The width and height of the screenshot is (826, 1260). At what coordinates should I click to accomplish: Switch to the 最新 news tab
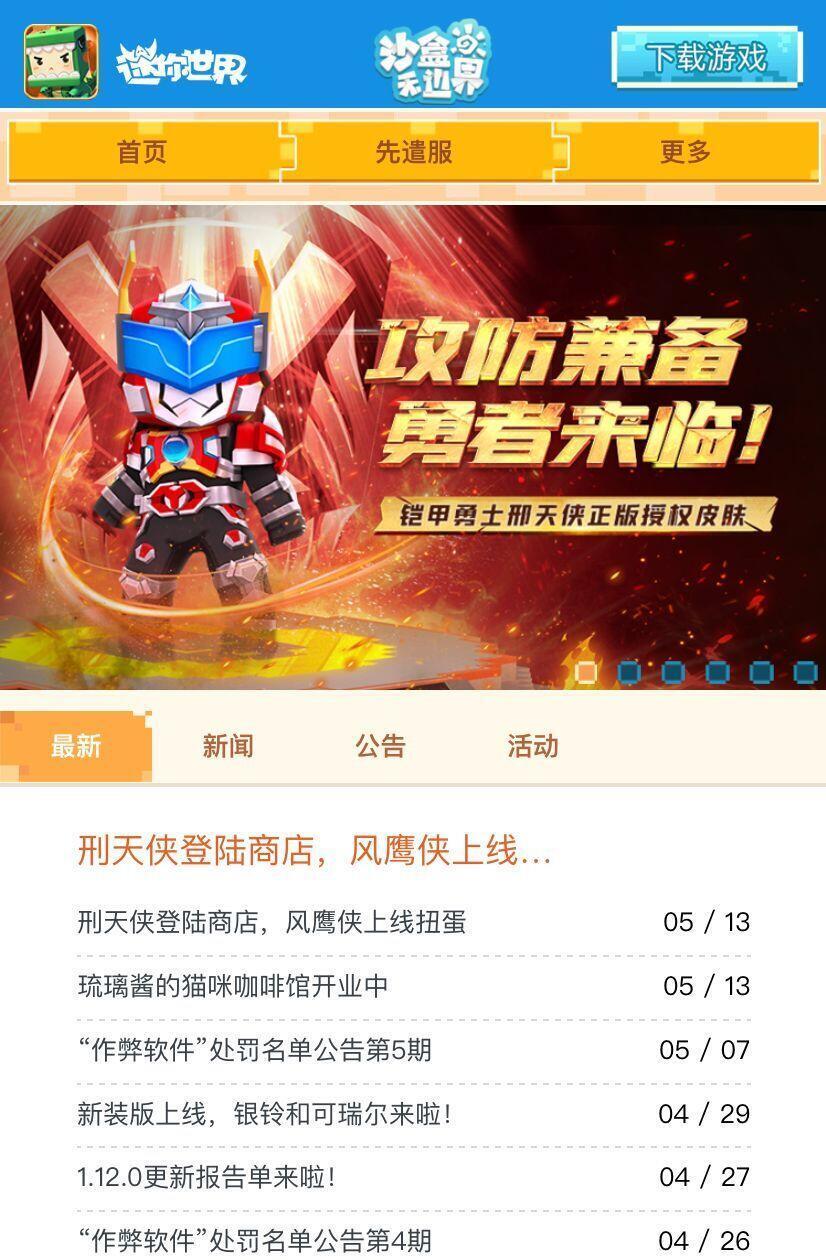tap(76, 746)
